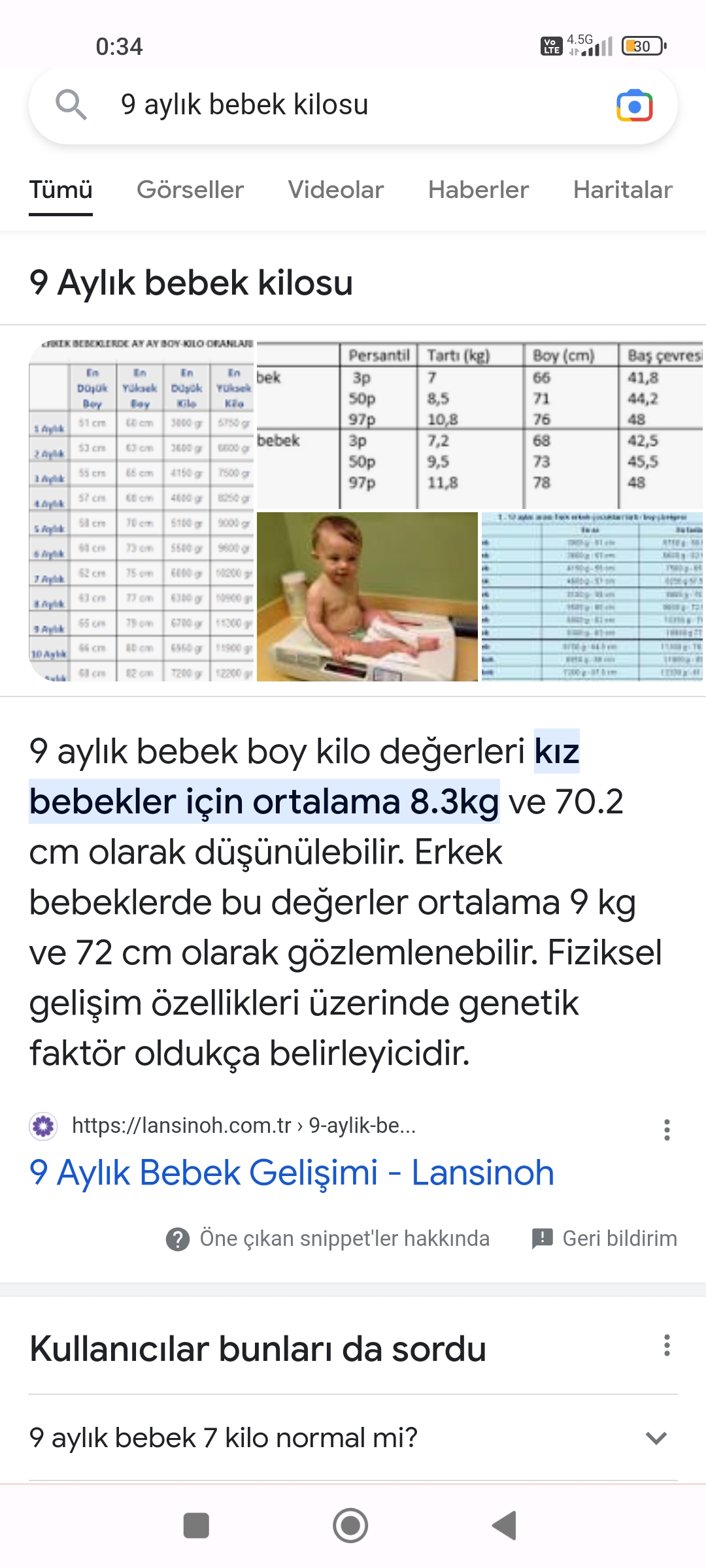
Task: Switch to the Haberler tab
Action: click(478, 190)
